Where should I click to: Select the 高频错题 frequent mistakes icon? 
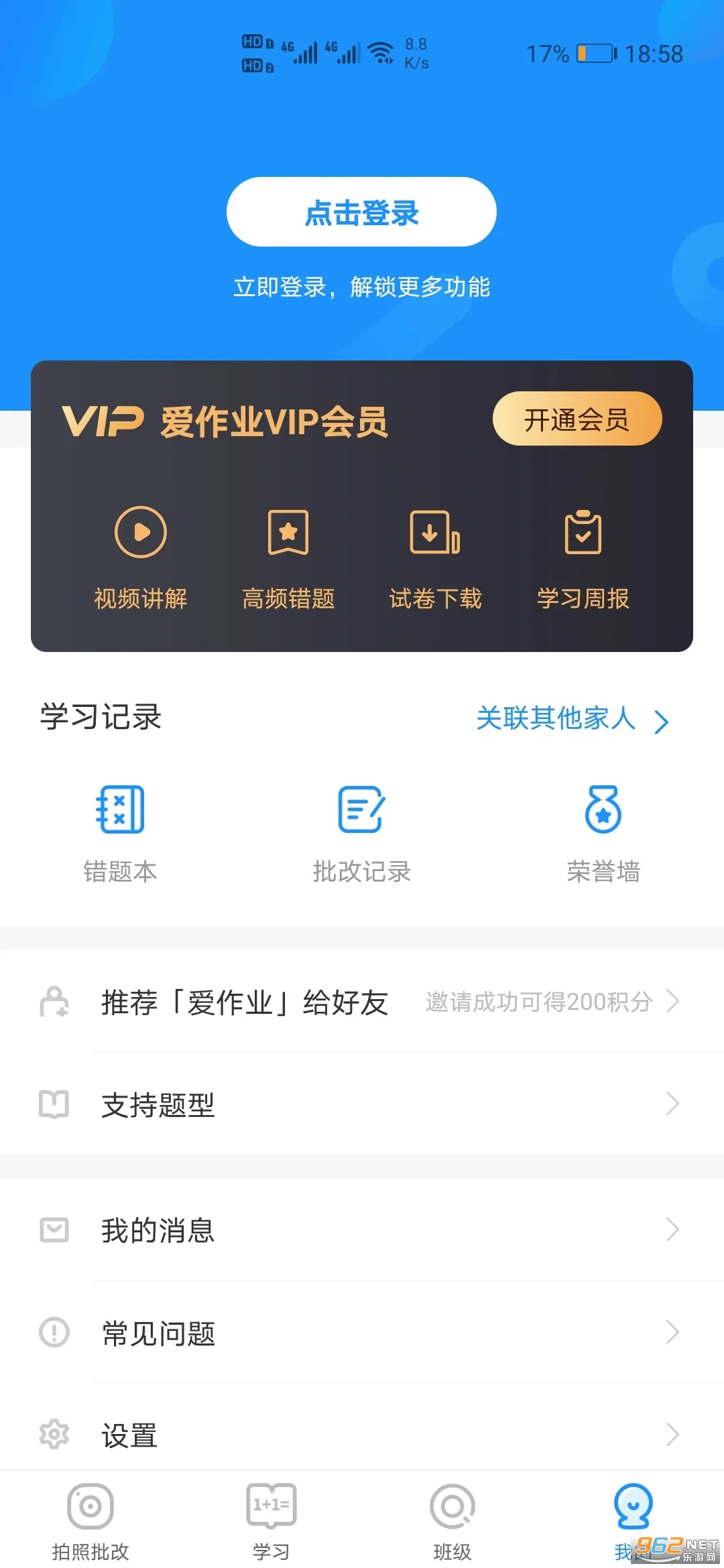[x=288, y=533]
